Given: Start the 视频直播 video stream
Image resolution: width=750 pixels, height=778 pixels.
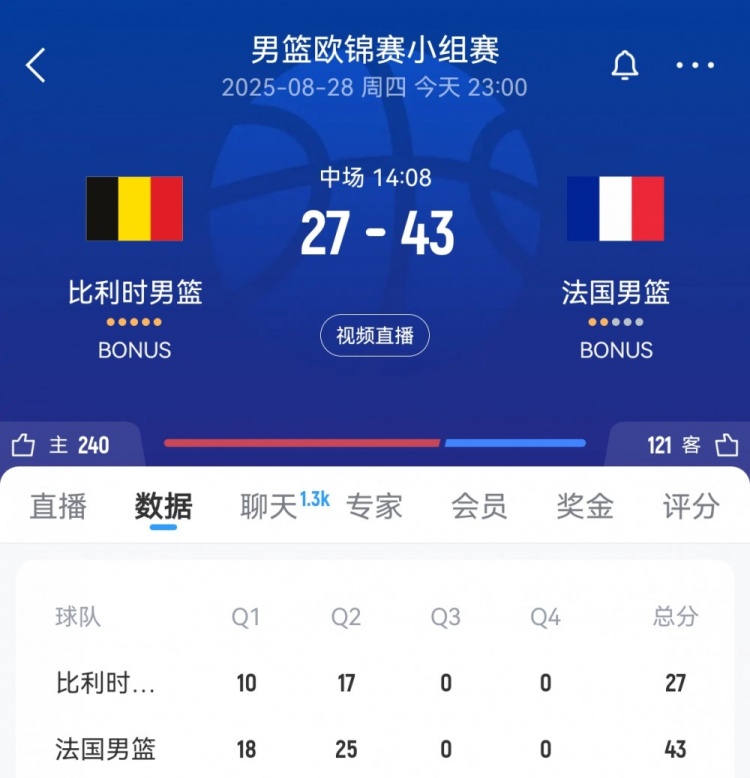Looking at the screenshot, I should click(x=375, y=336).
